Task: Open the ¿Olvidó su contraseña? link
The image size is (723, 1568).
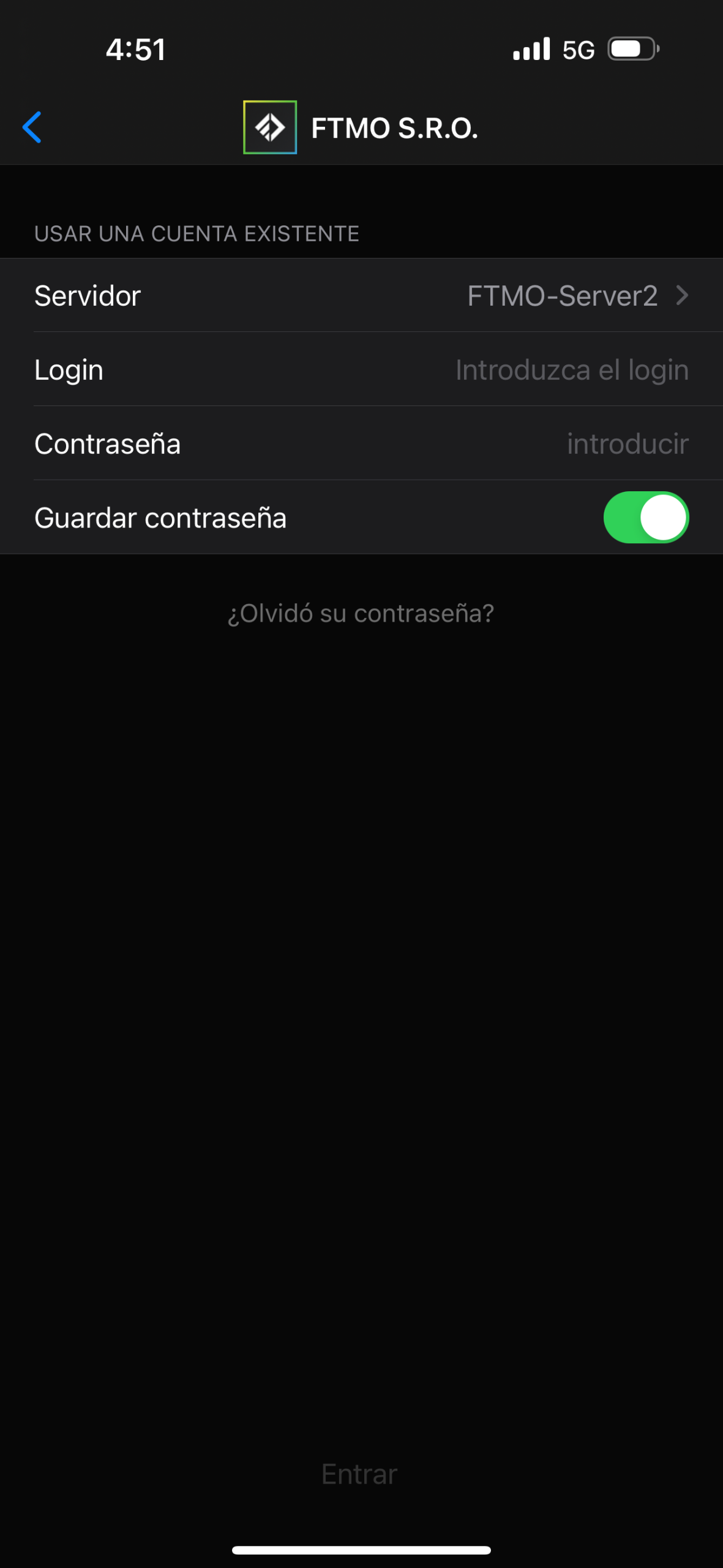Action: coord(361,613)
